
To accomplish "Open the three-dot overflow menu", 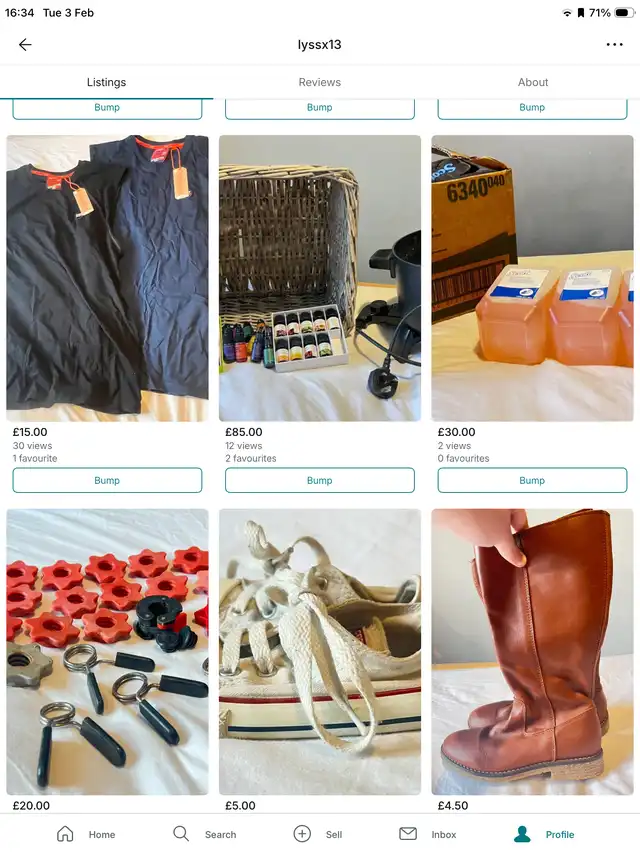I will click(614, 45).
